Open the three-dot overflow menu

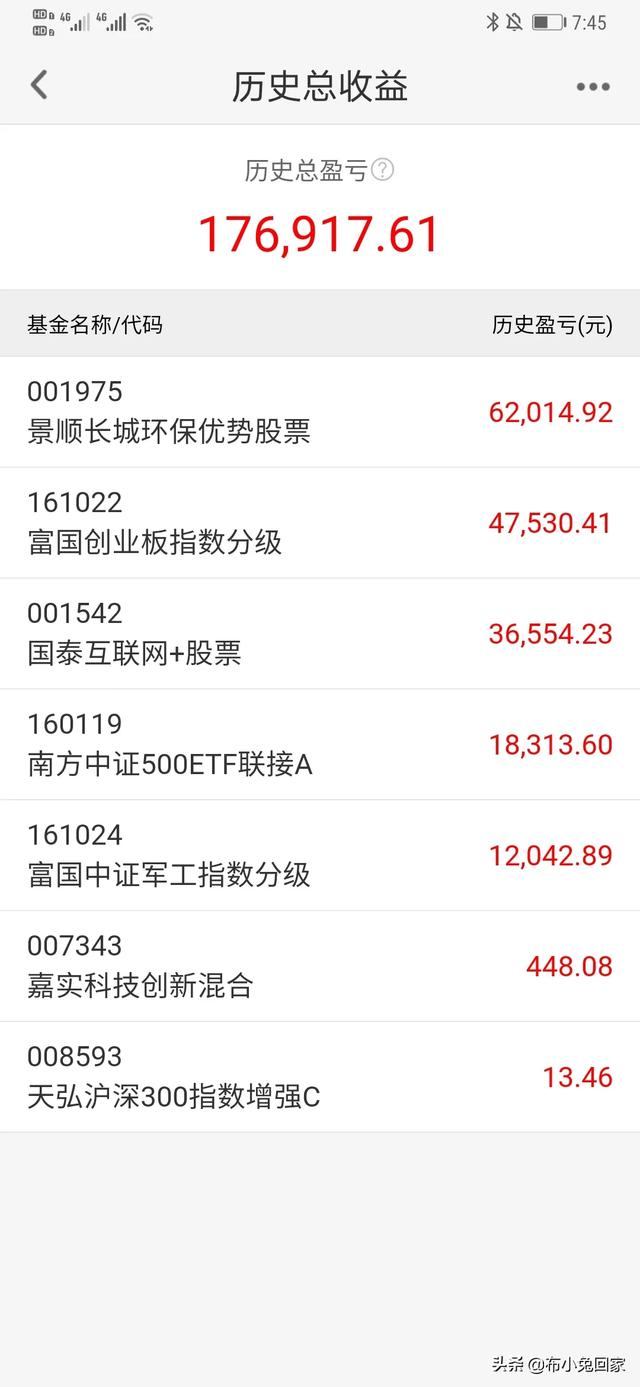point(593,87)
